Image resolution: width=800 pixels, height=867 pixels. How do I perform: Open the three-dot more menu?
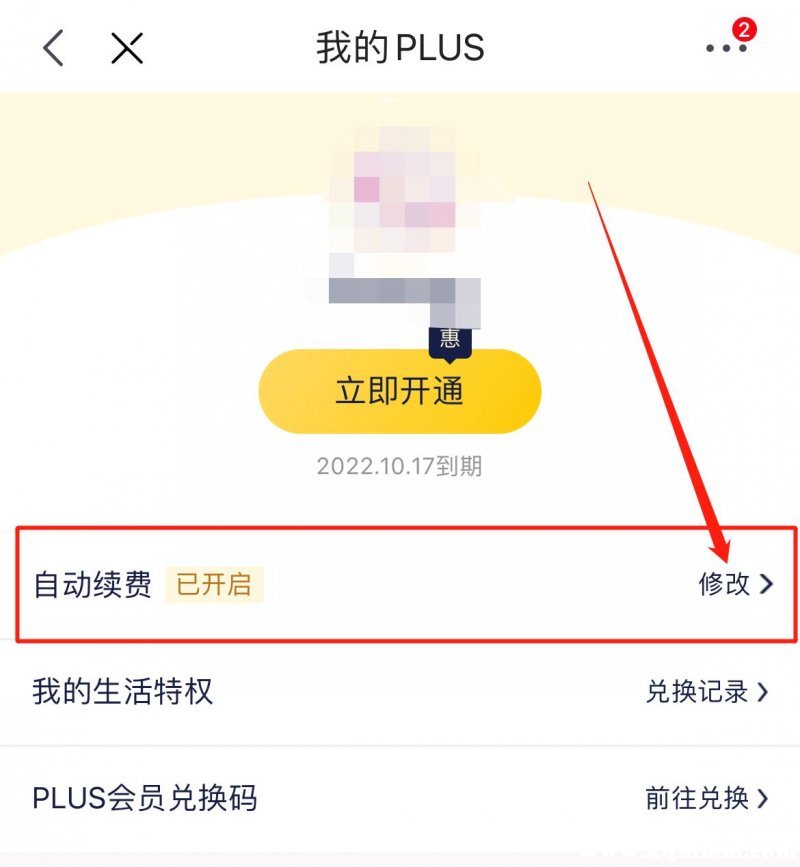click(x=724, y=47)
